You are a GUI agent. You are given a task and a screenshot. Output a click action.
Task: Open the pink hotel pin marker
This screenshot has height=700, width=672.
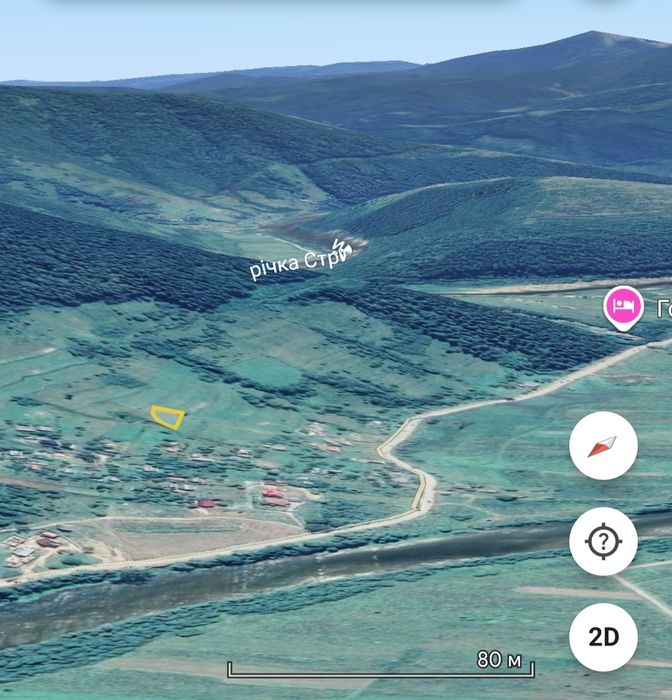624,304
